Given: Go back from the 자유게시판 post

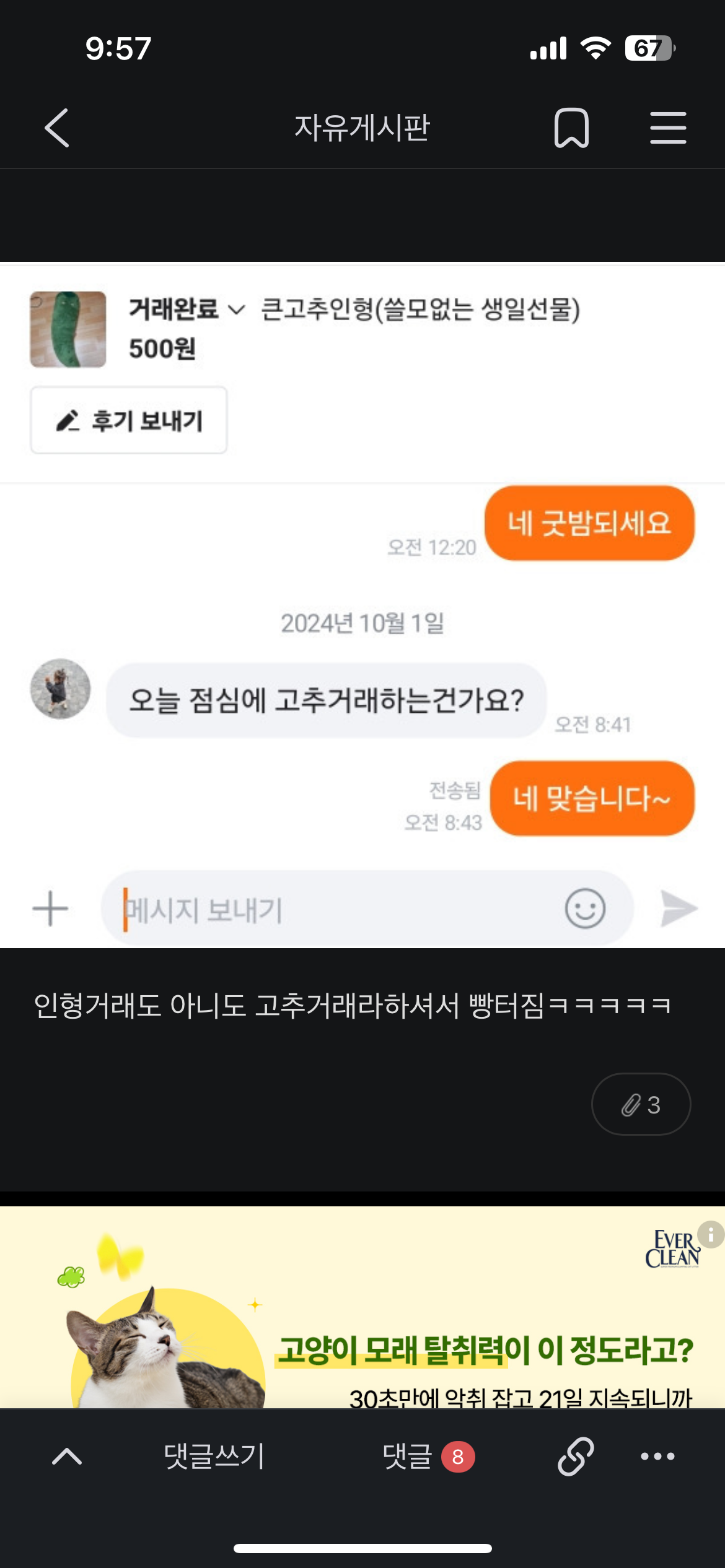Looking at the screenshot, I should (x=57, y=128).
